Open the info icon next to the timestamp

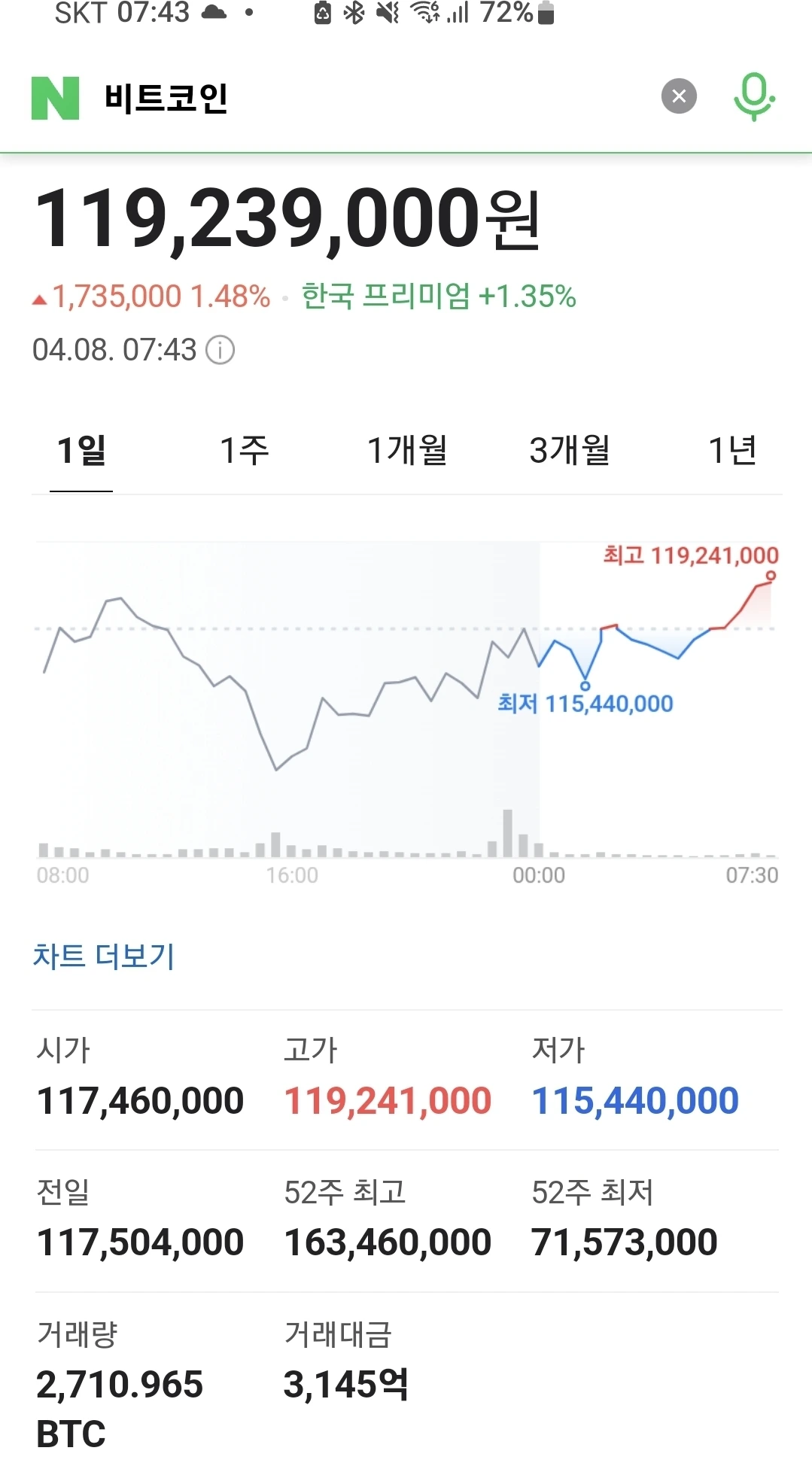click(220, 350)
